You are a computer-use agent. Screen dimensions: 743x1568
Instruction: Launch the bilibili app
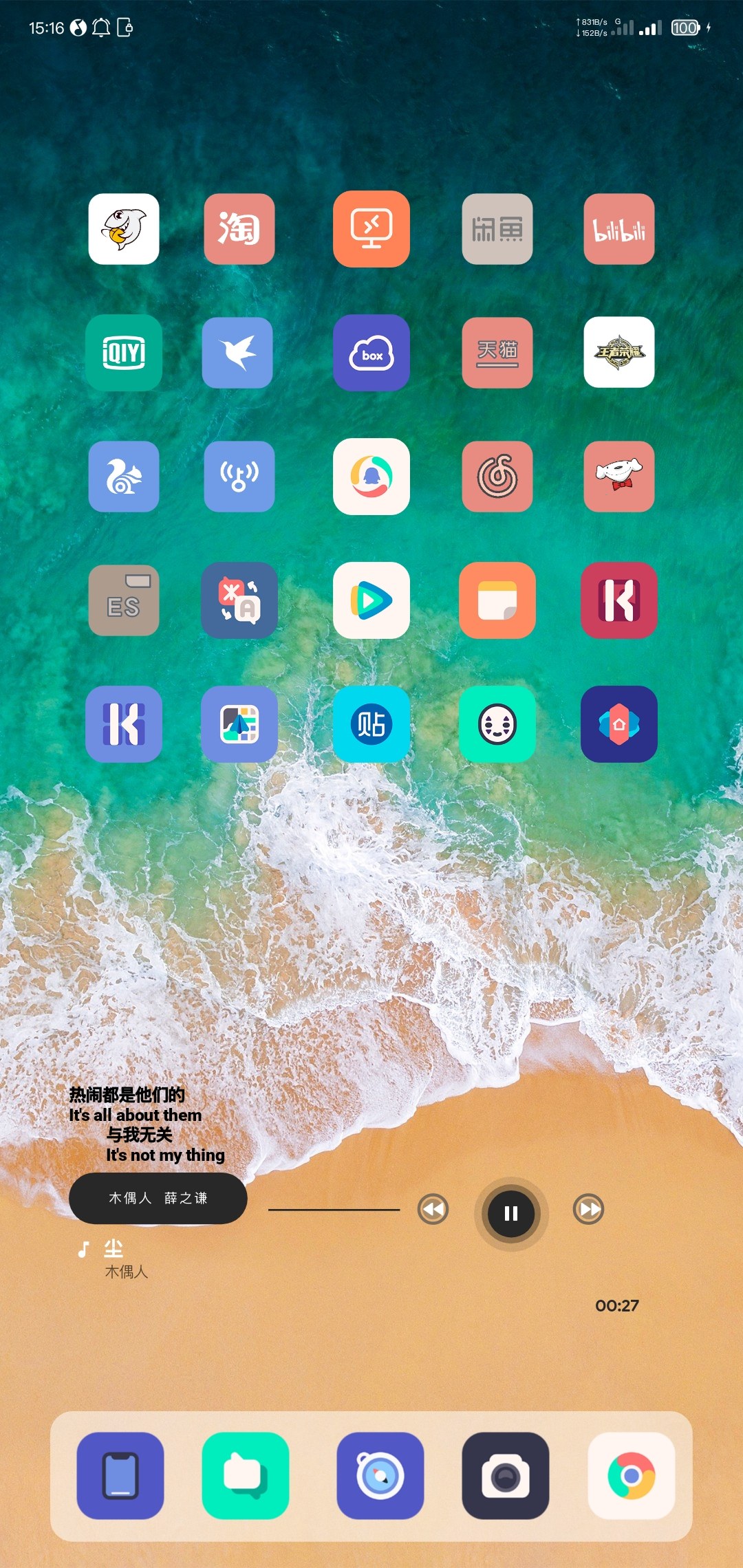[618, 229]
